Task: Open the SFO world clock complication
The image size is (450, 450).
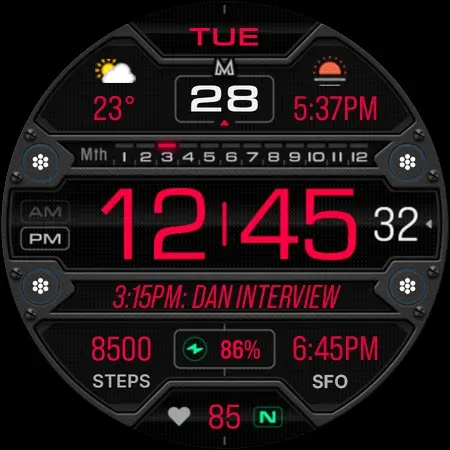Action: pos(335,362)
